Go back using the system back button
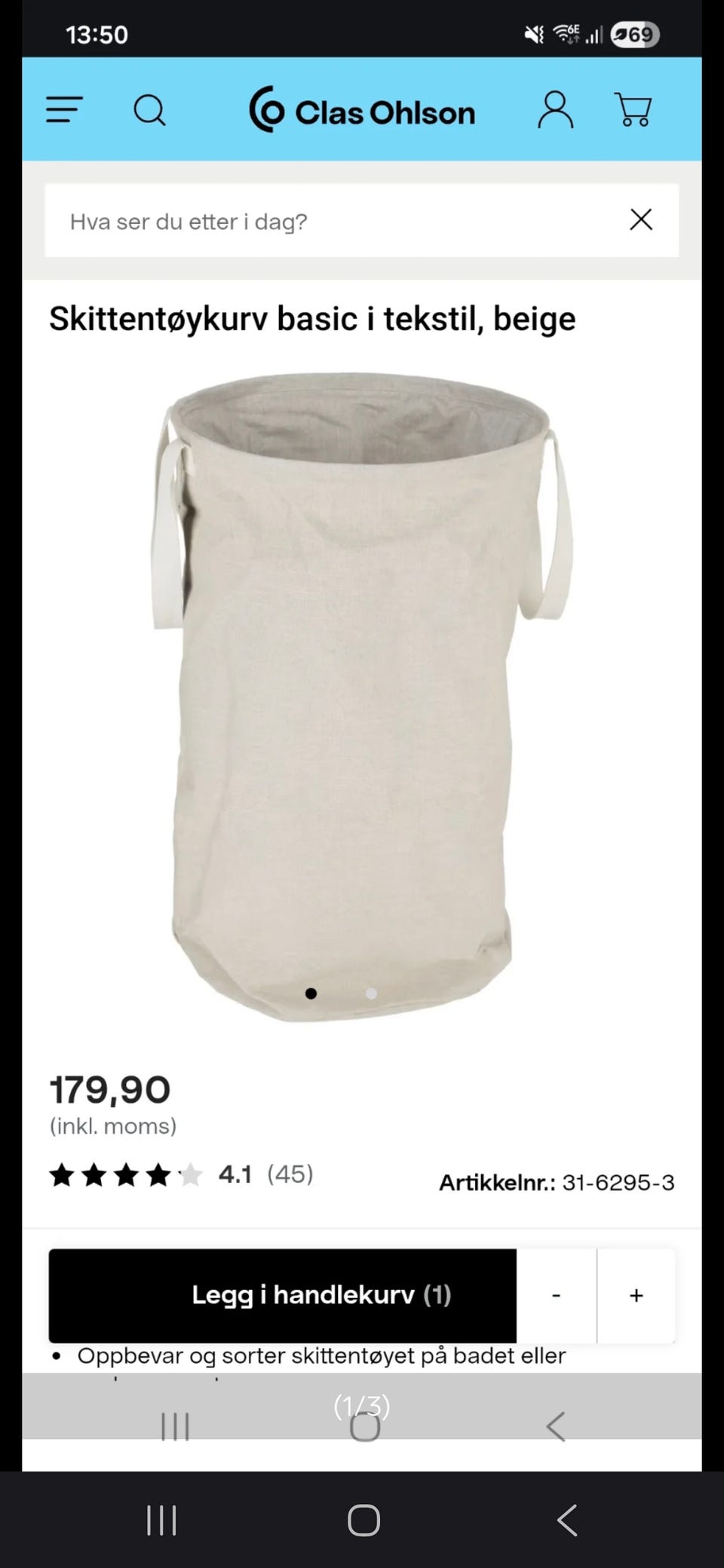This screenshot has width=724, height=1568. (567, 1521)
